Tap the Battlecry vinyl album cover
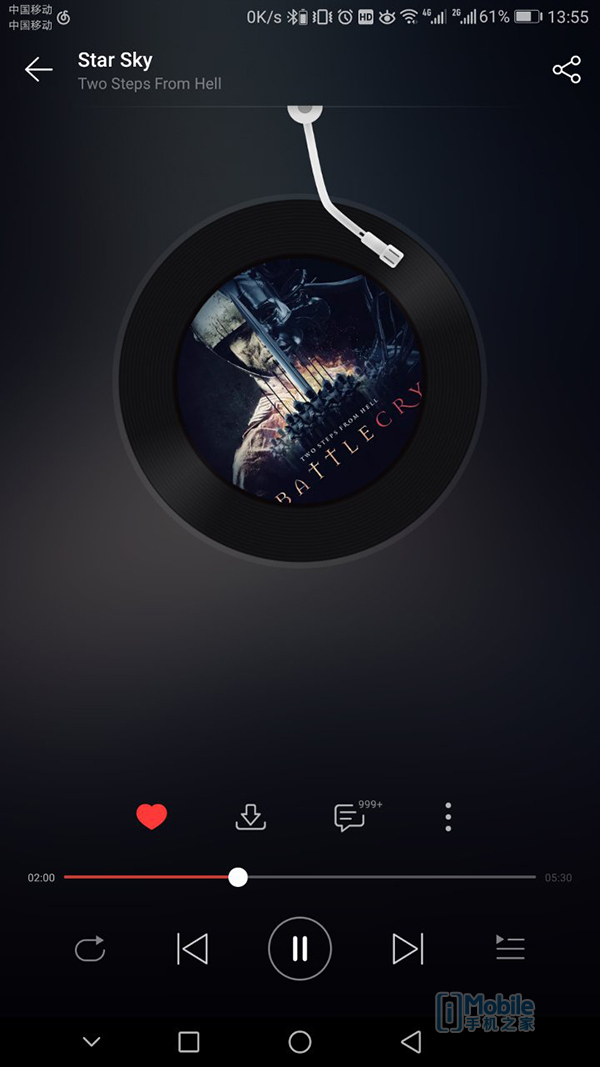600x1067 pixels. (300, 380)
